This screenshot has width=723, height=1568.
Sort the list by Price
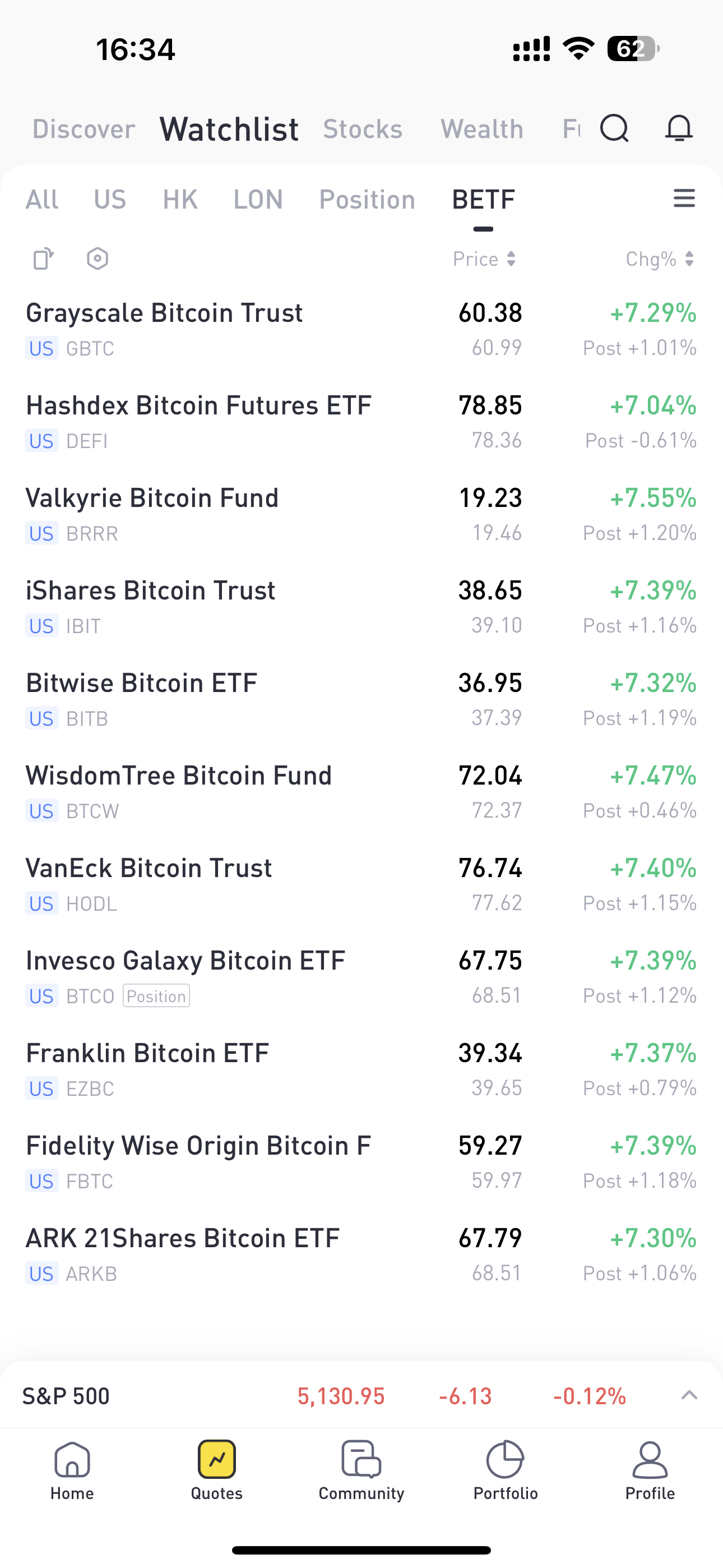[484, 259]
